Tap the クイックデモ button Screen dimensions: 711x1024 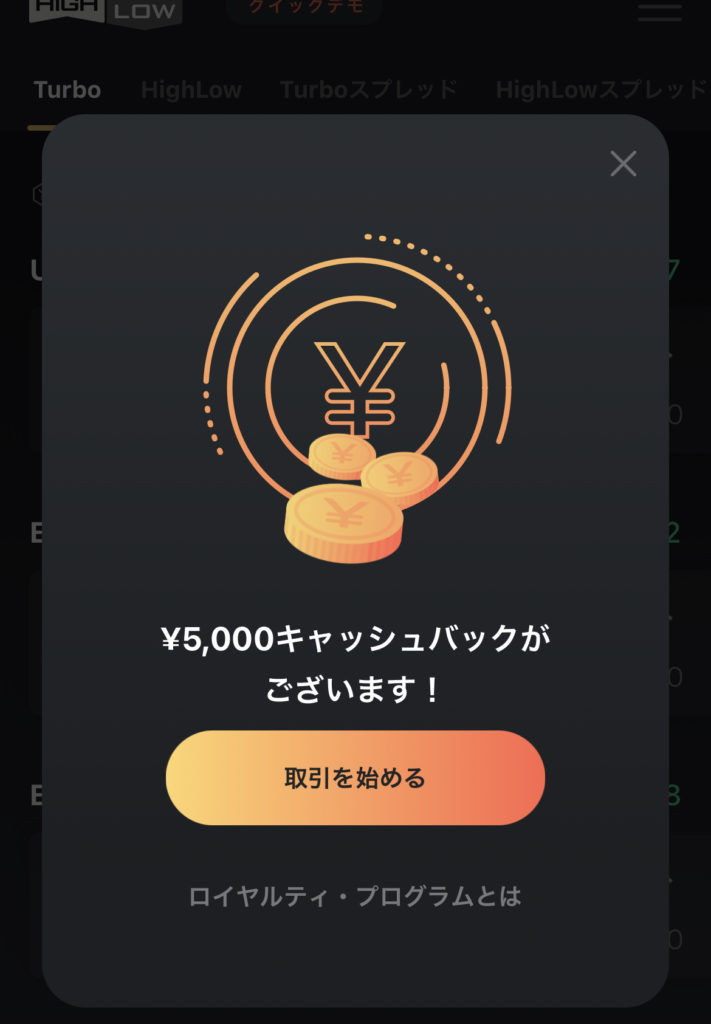pos(305,9)
